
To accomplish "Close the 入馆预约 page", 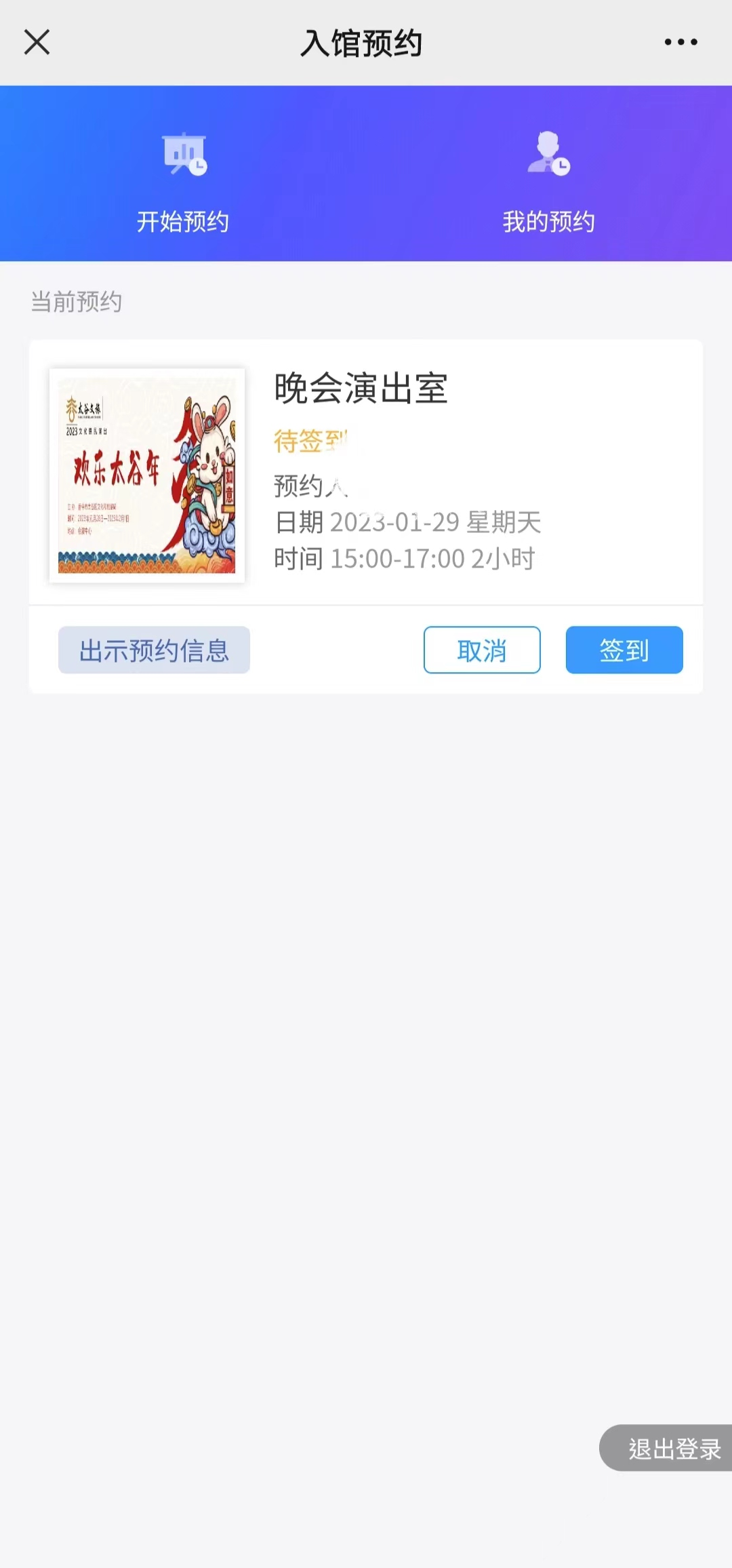I will click(37, 42).
